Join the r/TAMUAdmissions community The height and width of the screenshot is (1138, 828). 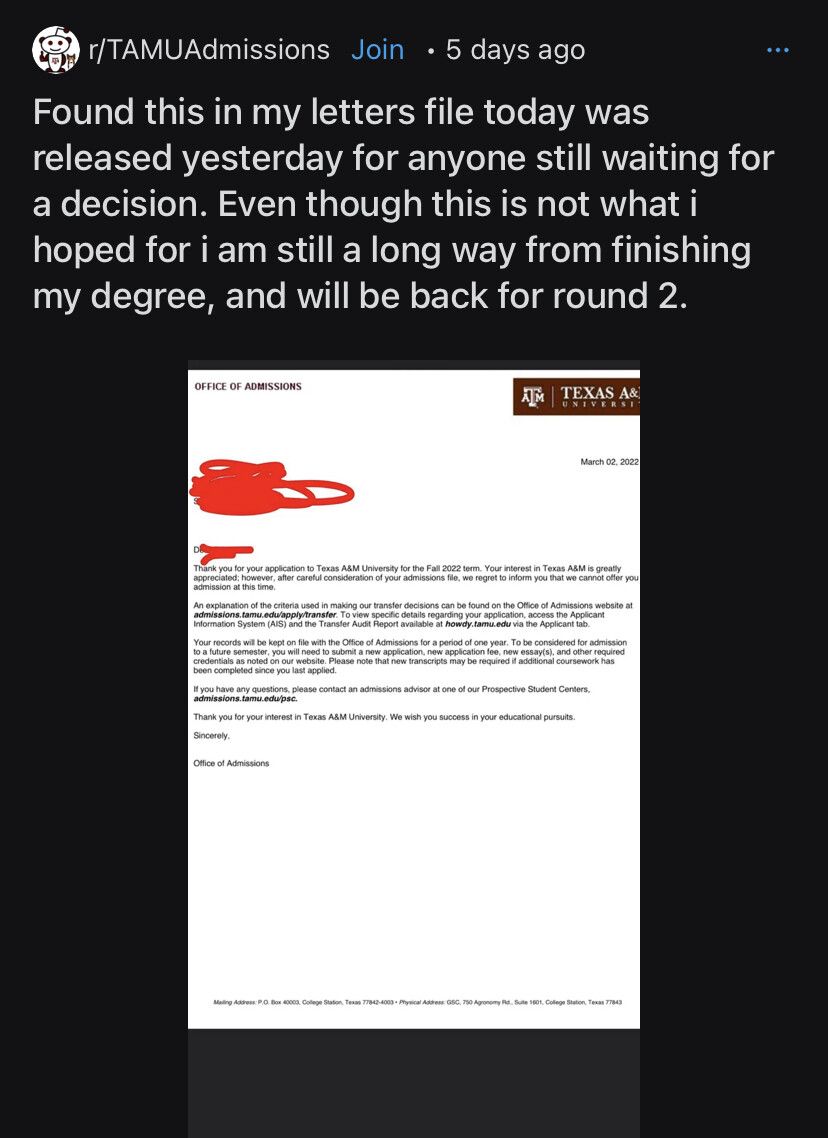[377, 50]
